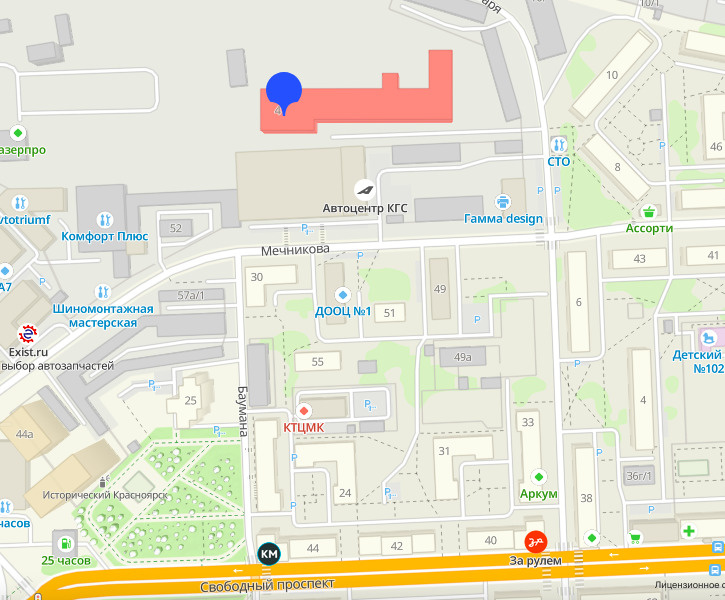Open the Лицензионное соглашение link
725x600 pixels.
point(688,584)
